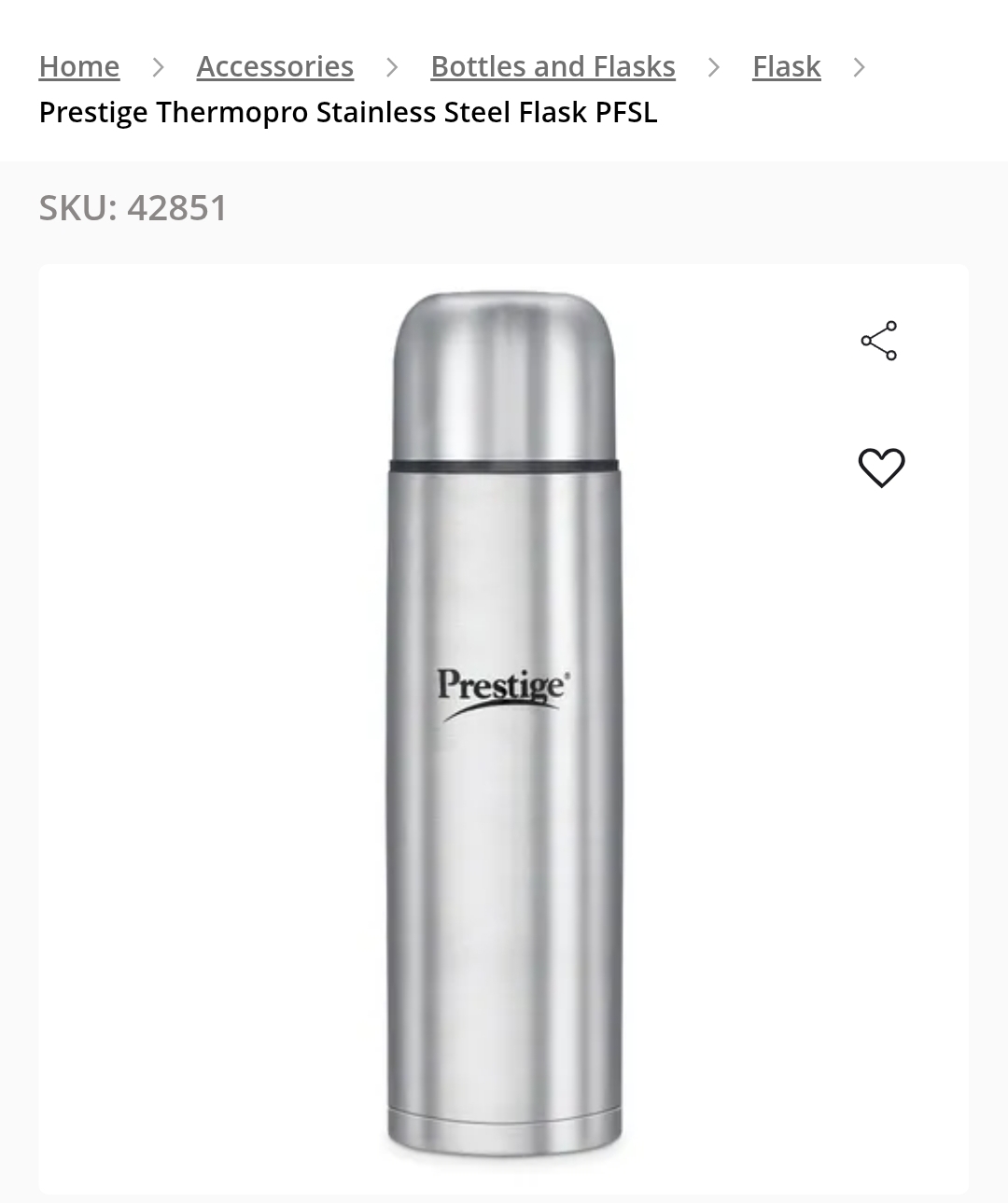This screenshot has width=1008, height=1203.
Task: Add the flask to wishlist with heart
Action: pos(881,468)
